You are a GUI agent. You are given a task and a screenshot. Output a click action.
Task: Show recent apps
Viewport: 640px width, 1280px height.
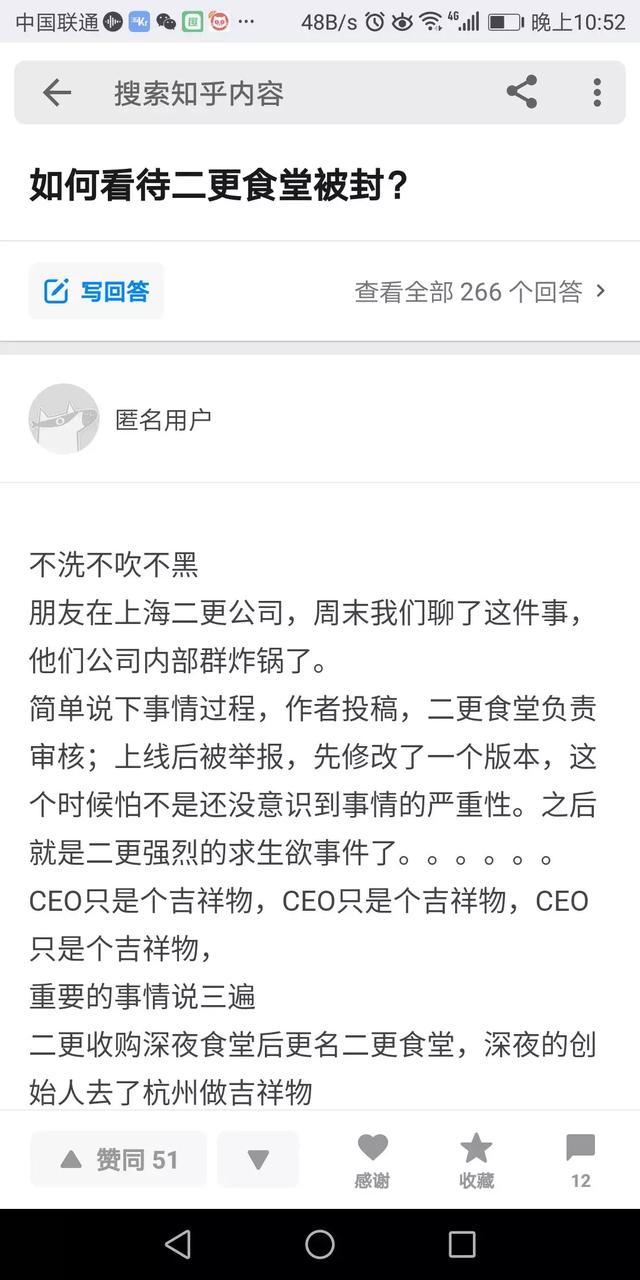pos(462,1244)
